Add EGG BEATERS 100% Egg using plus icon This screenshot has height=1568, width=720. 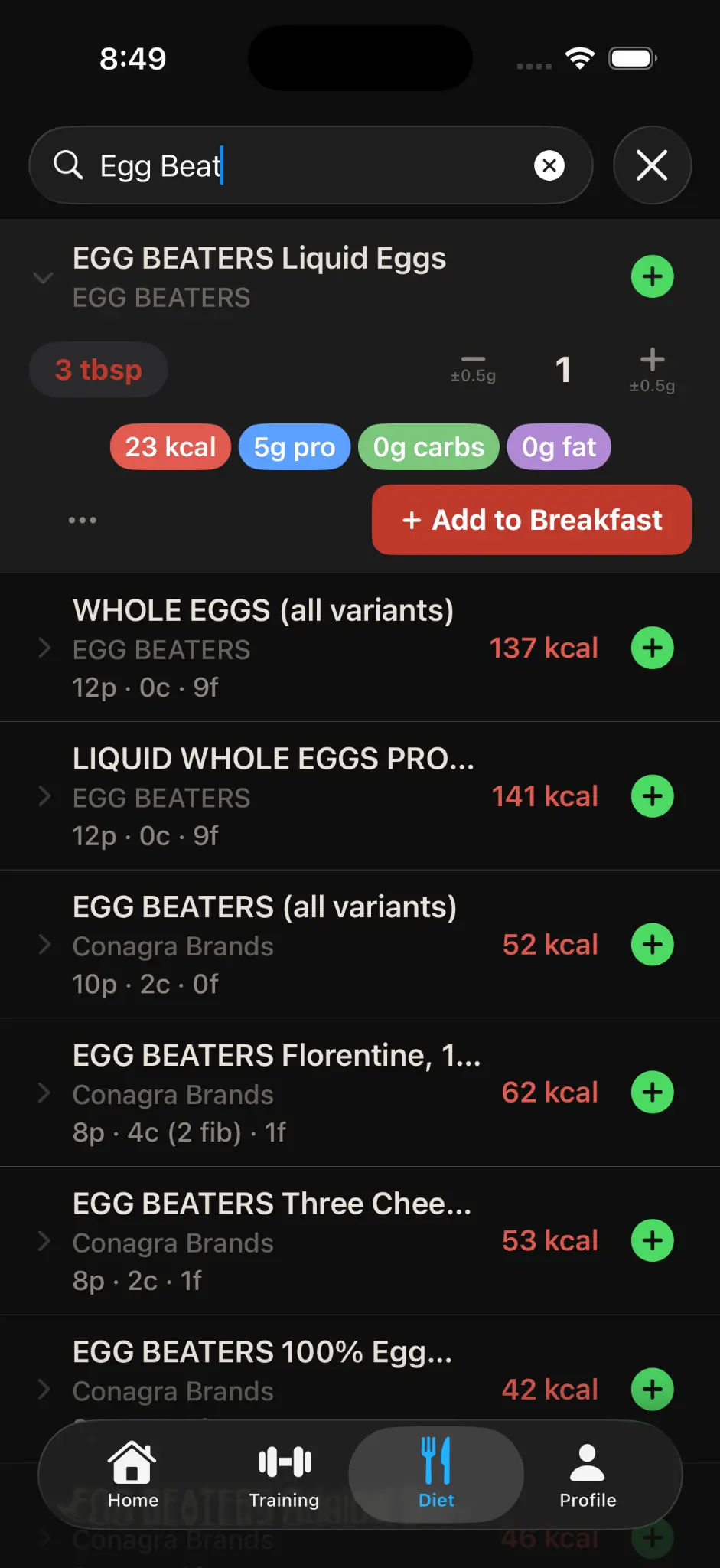click(x=652, y=1390)
